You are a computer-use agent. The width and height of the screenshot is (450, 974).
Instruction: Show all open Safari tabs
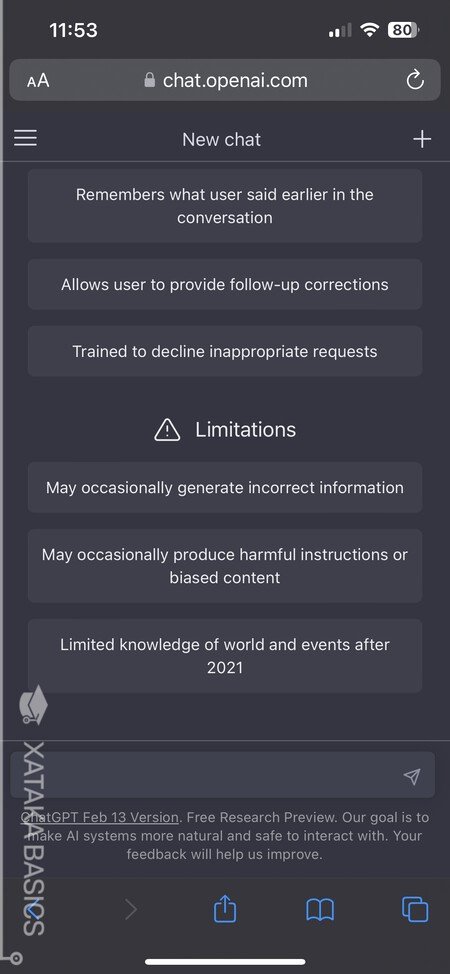pos(415,909)
